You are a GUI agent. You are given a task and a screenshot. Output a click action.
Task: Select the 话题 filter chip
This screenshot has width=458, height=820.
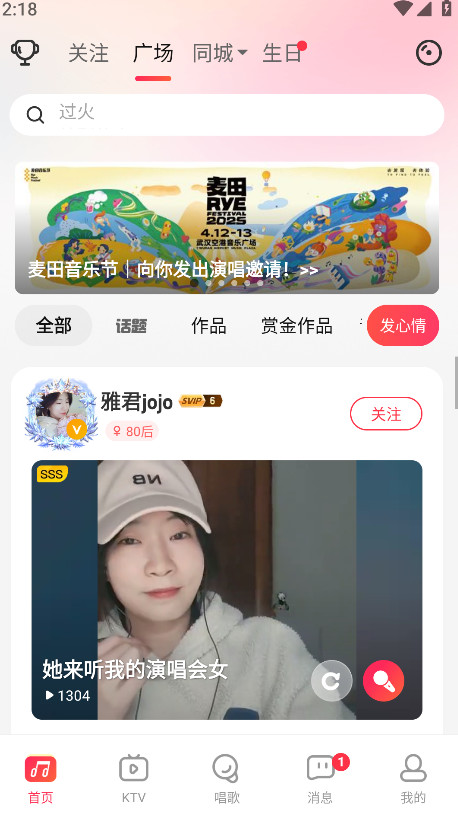tap(131, 326)
